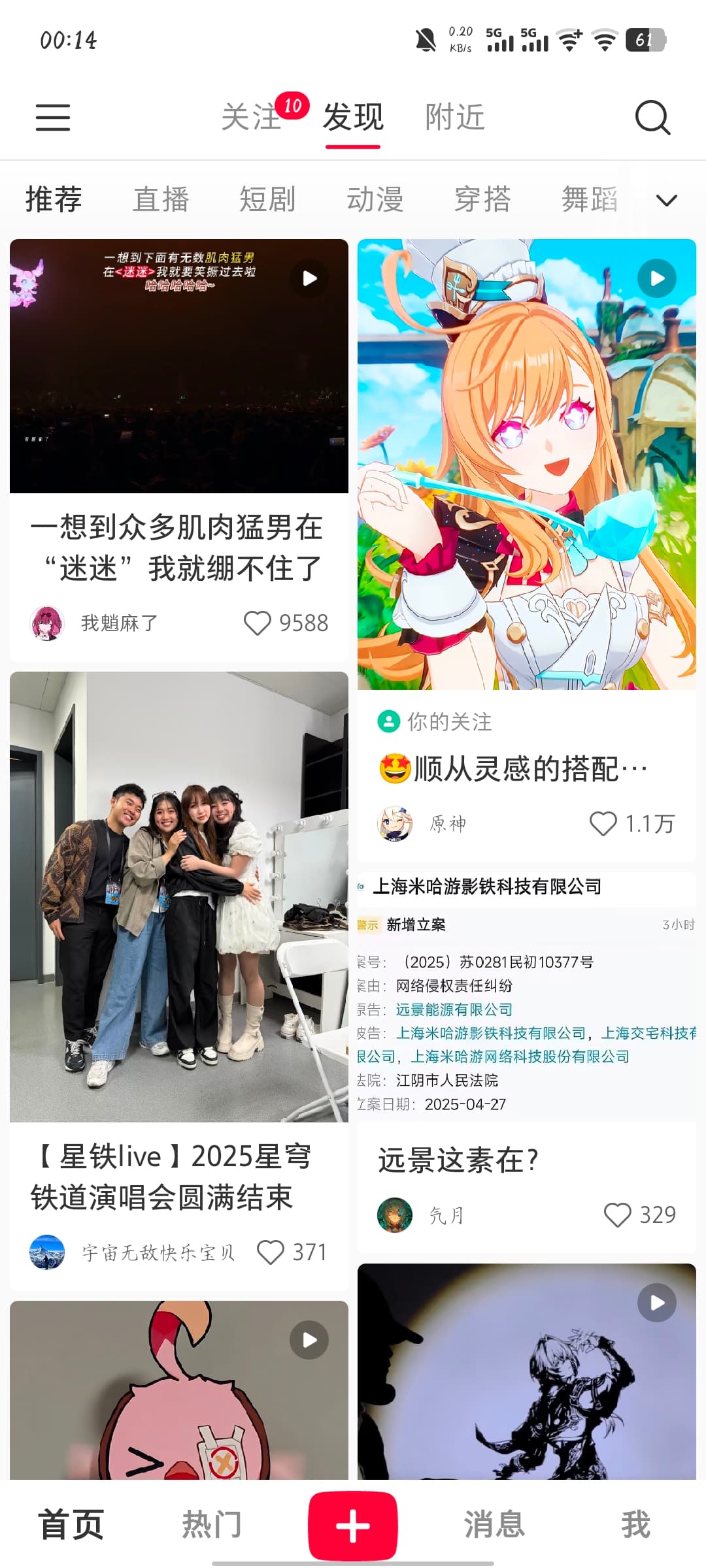This screenshot has width=706, height=1568.
Task: Expand the category list chevron
Action: pos(666,200)
